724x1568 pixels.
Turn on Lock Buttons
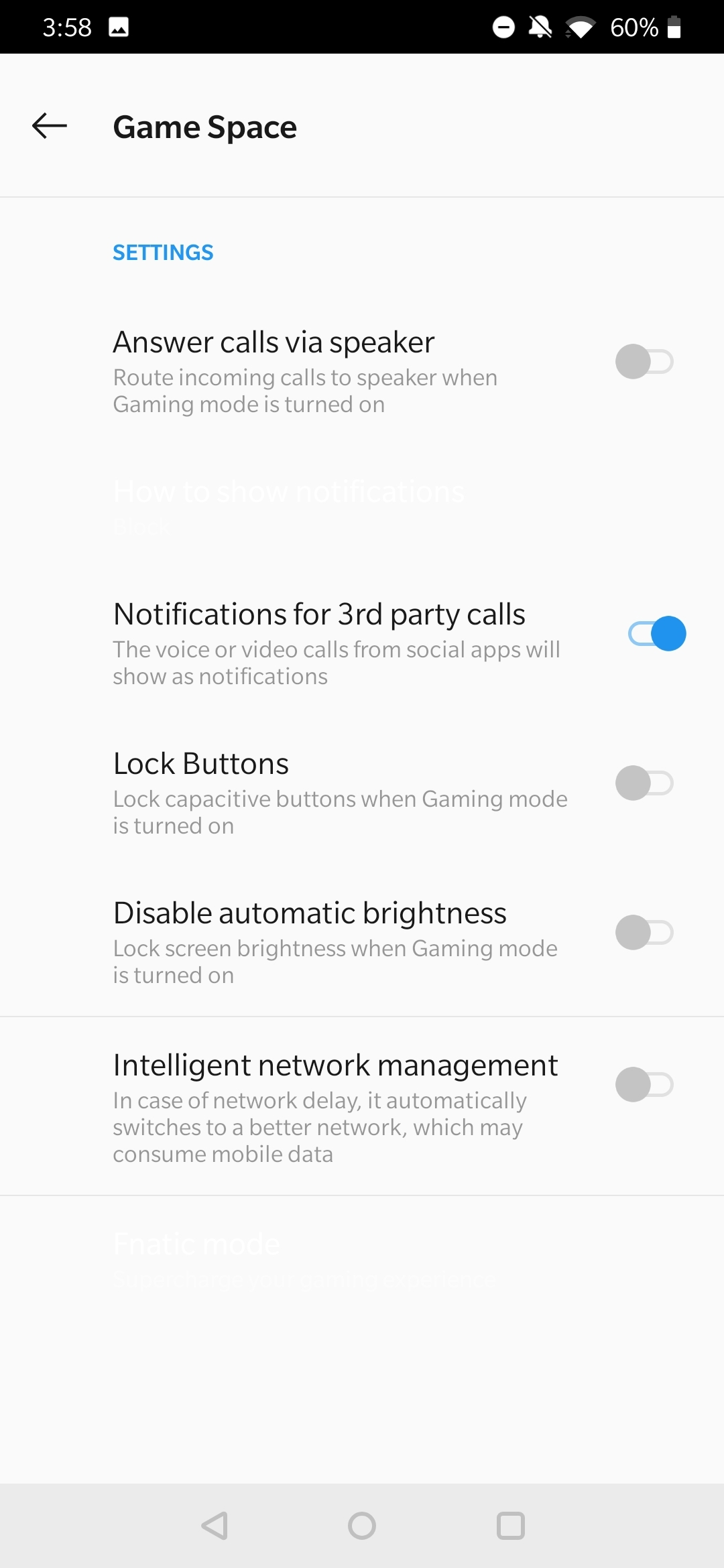coord(643,783)
